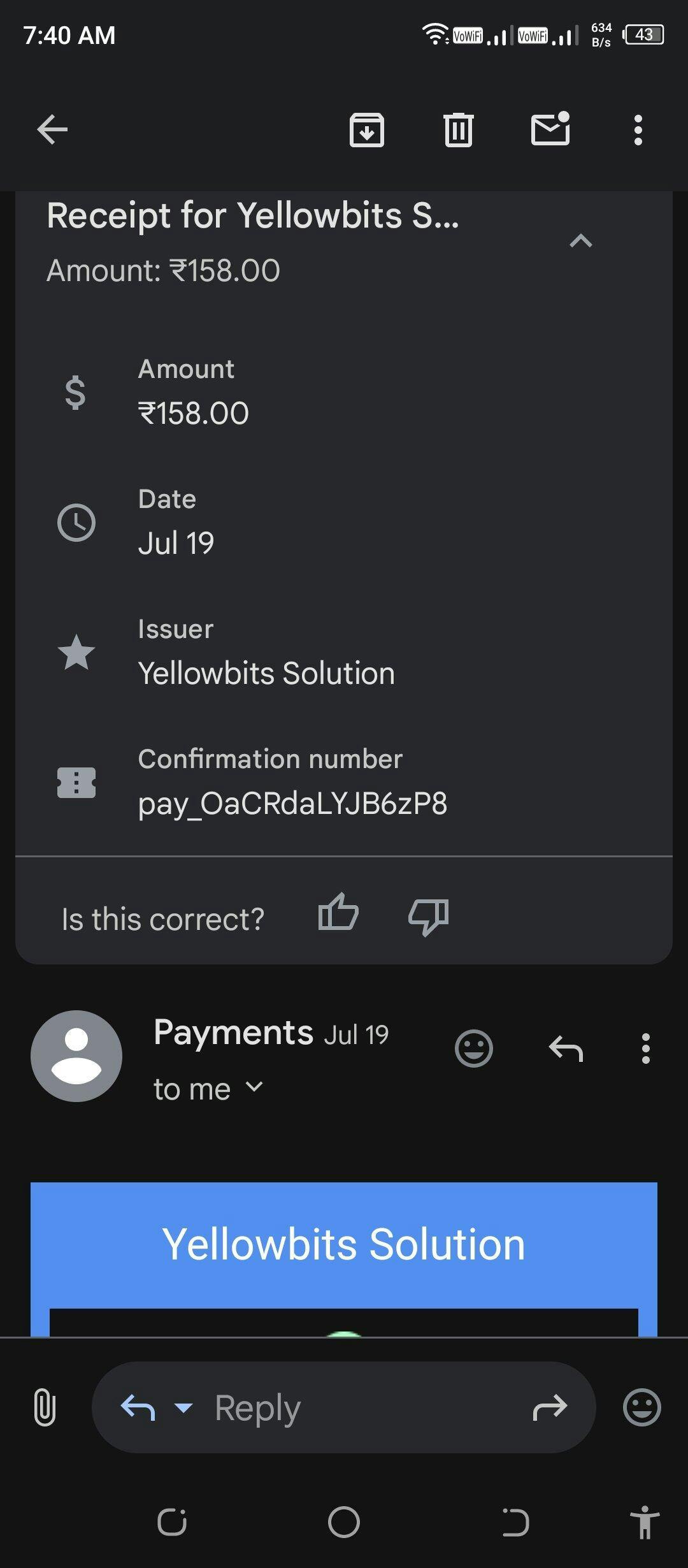Open the Payments sender profile picture
Viewport: 688px width, 1568px height.
pyautogui.click(x=76, y=1056)
